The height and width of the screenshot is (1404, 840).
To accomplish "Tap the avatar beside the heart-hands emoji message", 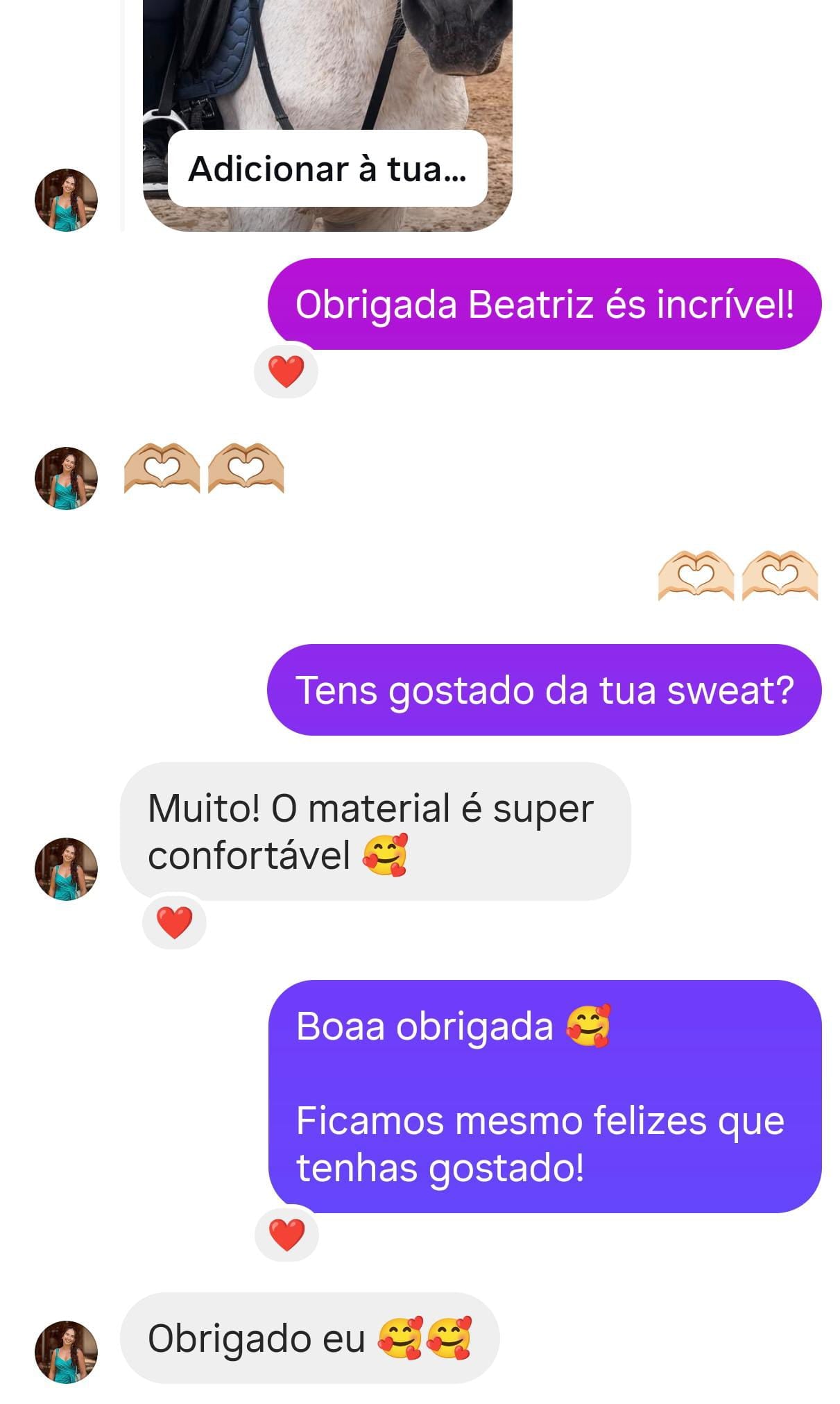I will (x=66, y=477).
